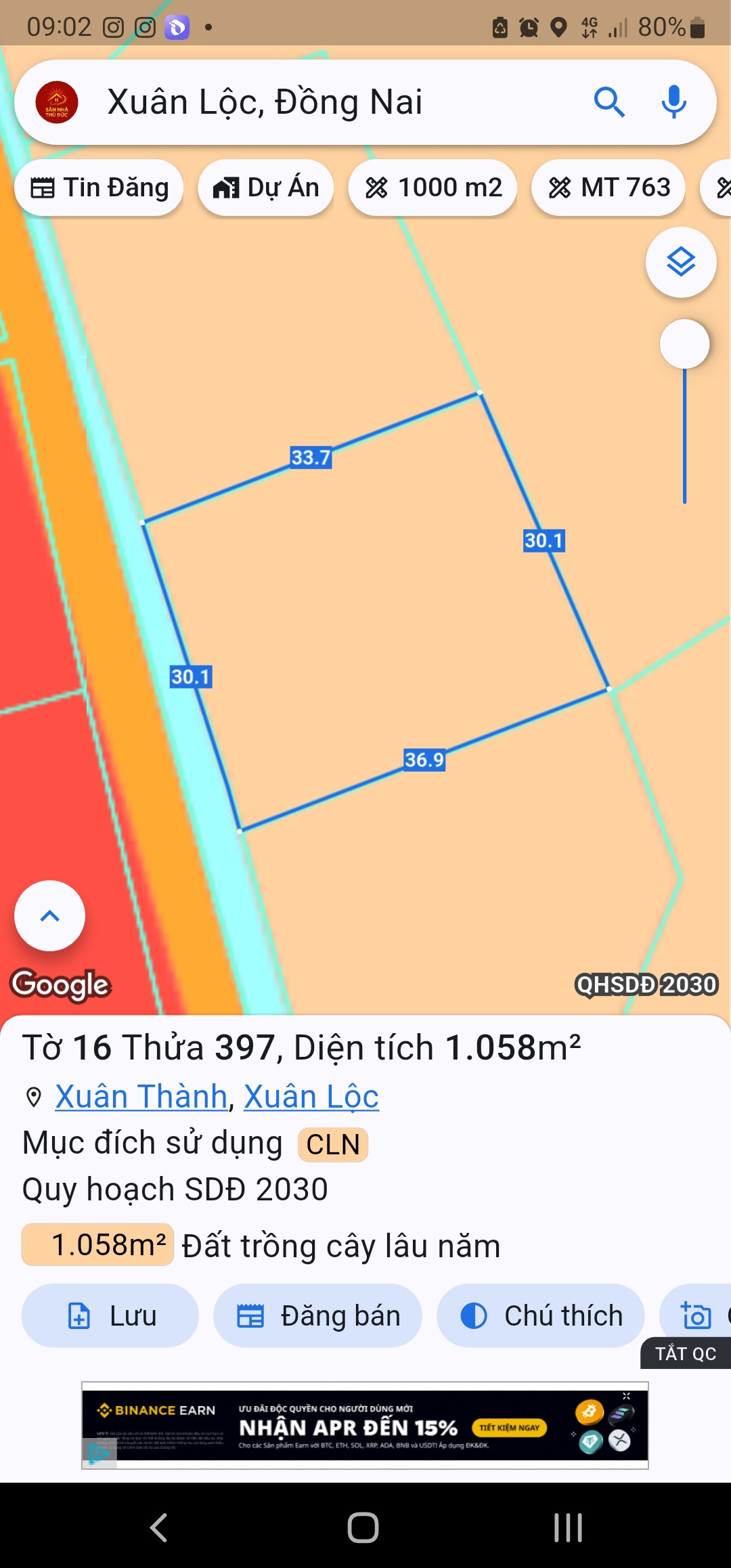
Task: Turn off ads with TẮT QC
Action: [685, 1353]
